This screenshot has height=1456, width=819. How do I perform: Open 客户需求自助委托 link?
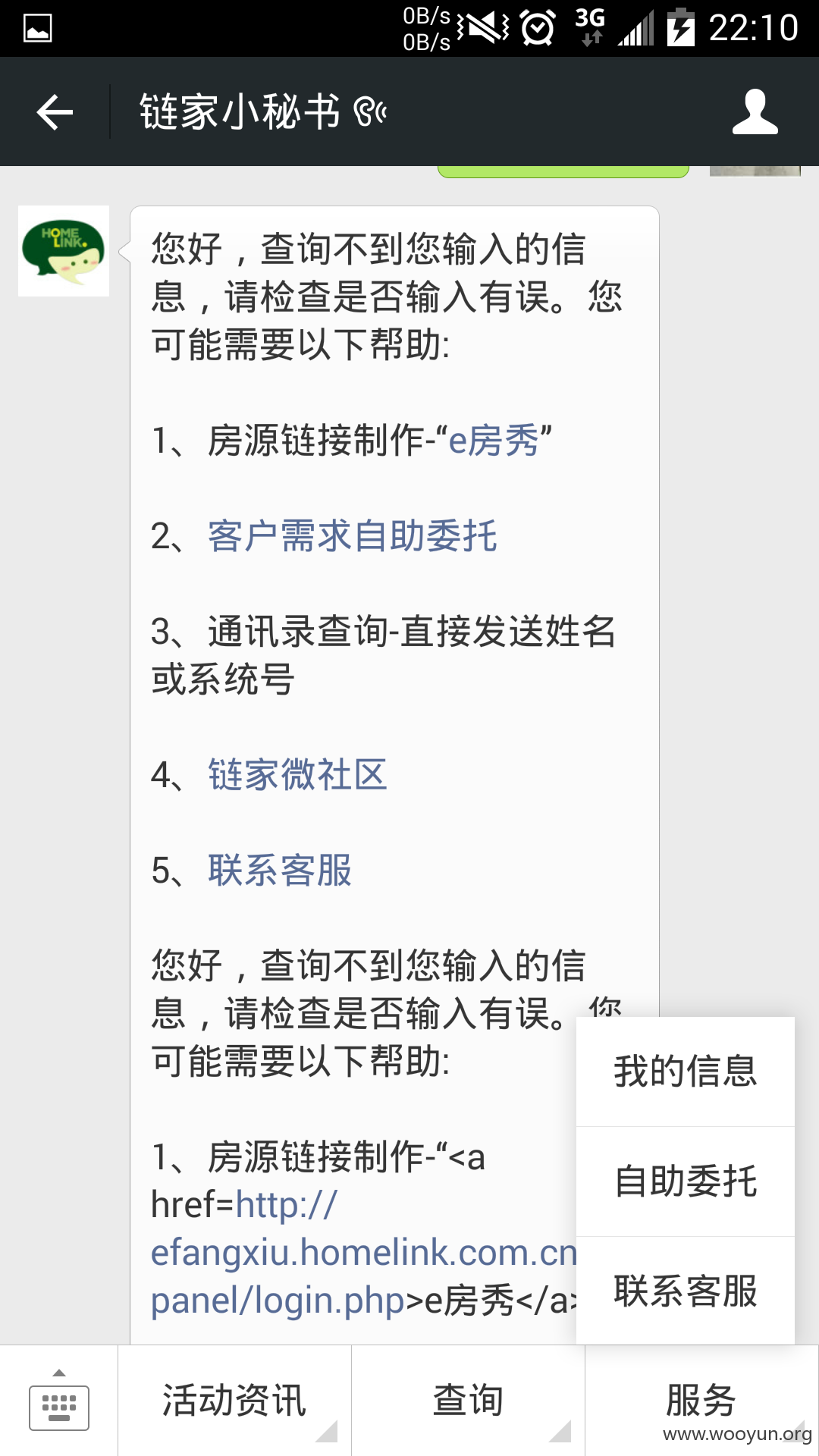click(x=353, y=536)
